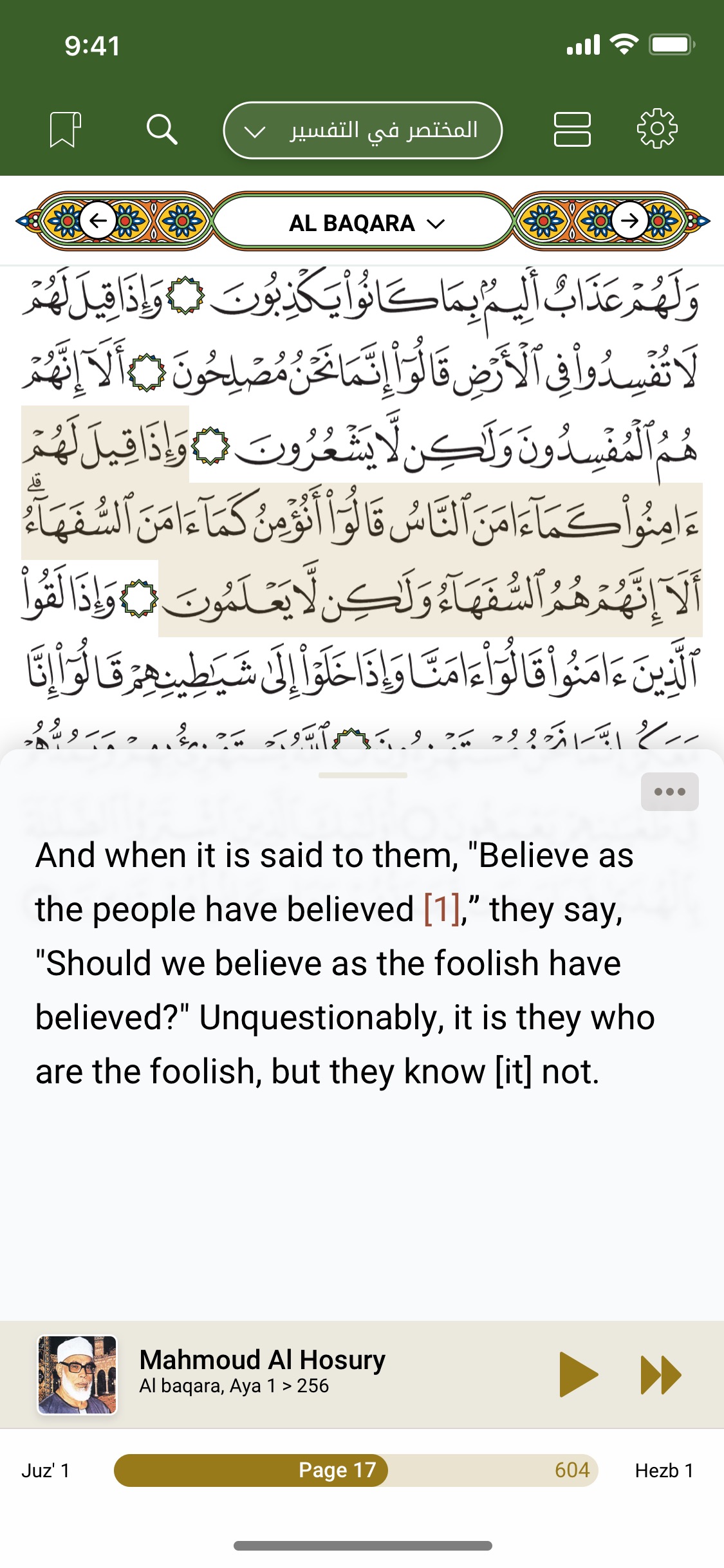The height and width of the screenshot is (1568, 724).
Task: Open reciter Mahmoud Al Hosury details
Action: click(262, 1370)
